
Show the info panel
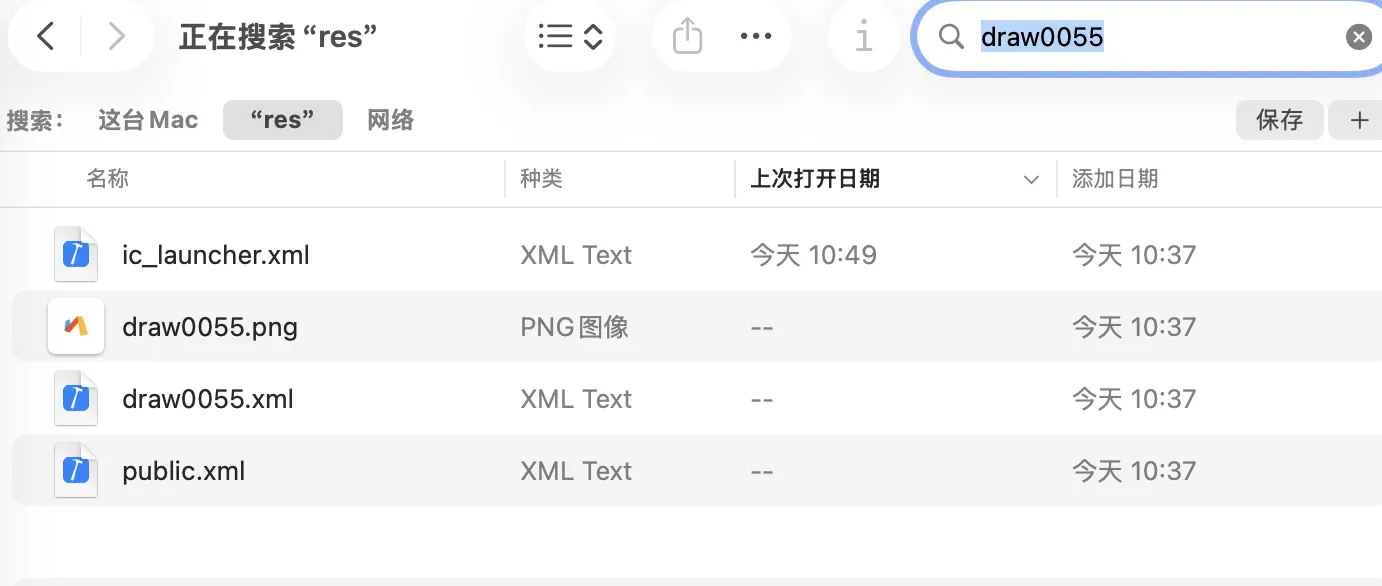point(863,37)
